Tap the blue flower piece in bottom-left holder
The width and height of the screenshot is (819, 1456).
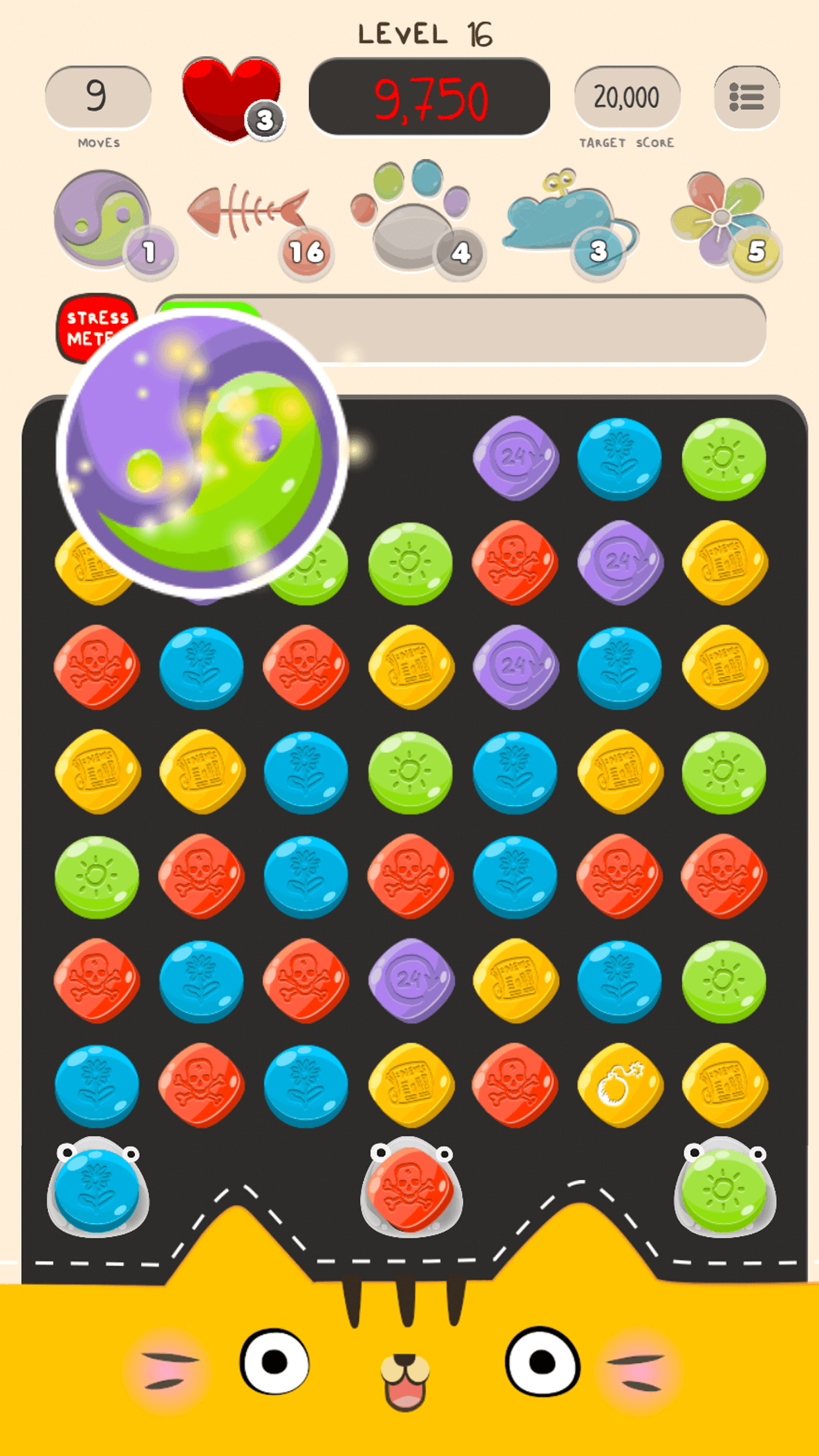coord(98,1188)
